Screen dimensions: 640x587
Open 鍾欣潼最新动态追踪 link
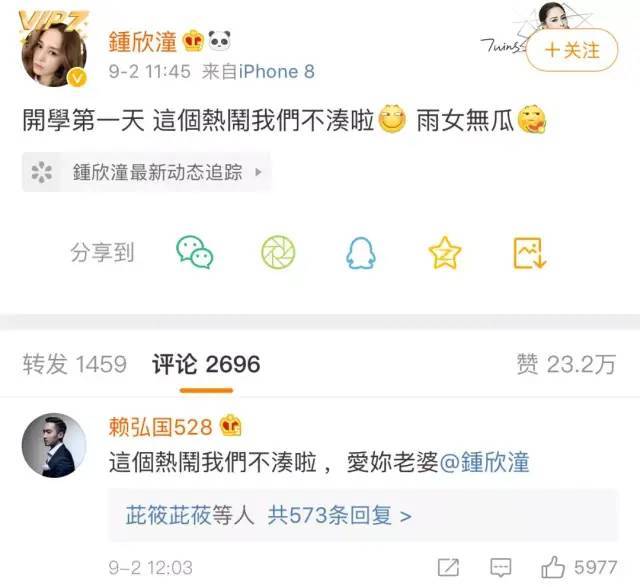147,172
